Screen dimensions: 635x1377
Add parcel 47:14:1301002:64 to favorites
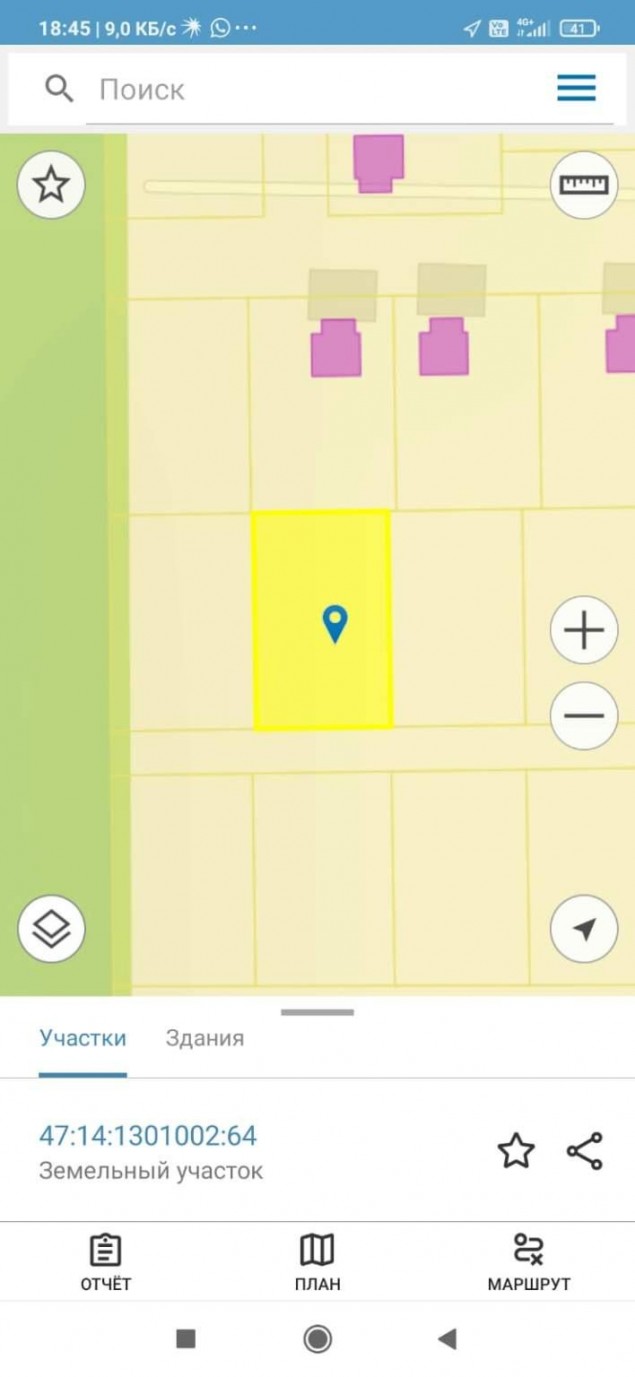click(x=516, y=1151)
